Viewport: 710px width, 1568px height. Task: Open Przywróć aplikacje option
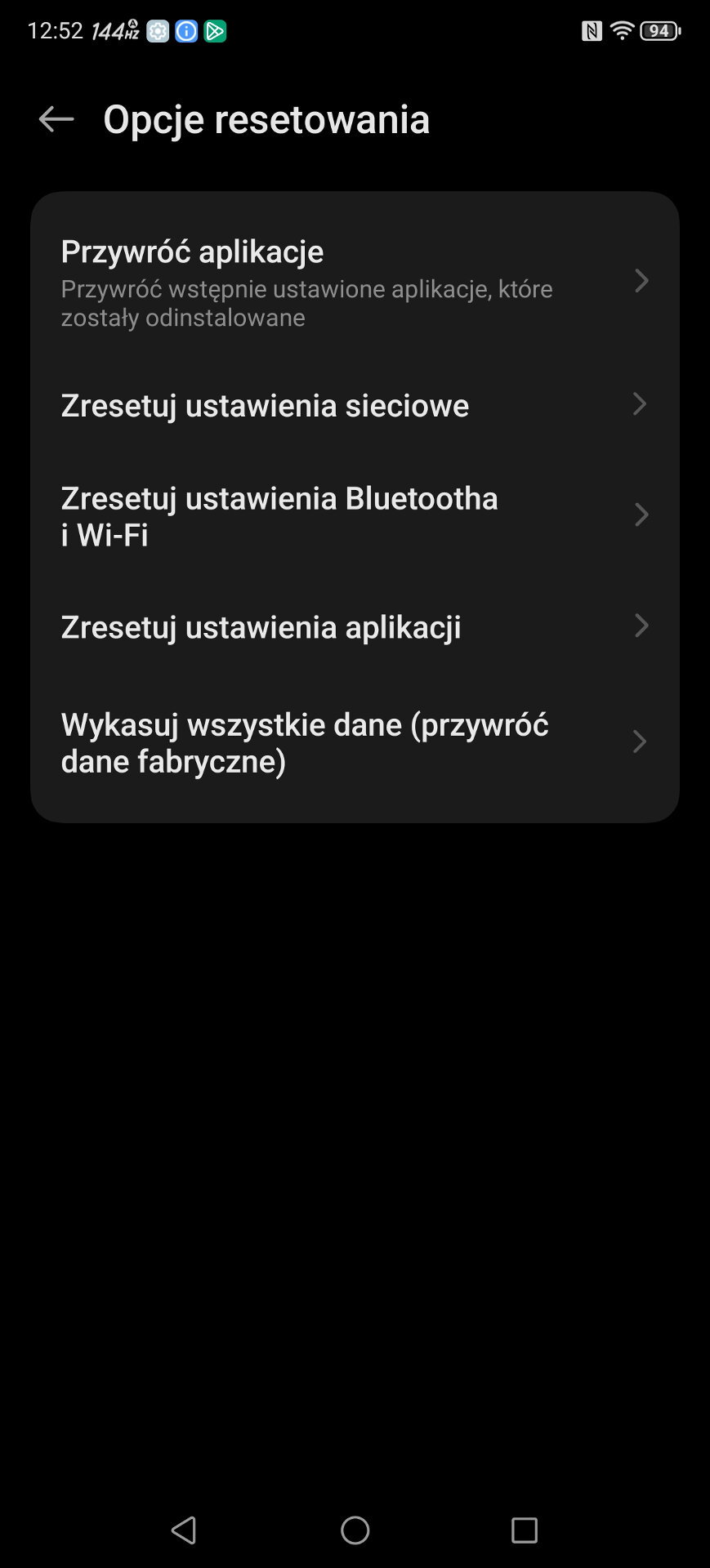coord(354,282)
